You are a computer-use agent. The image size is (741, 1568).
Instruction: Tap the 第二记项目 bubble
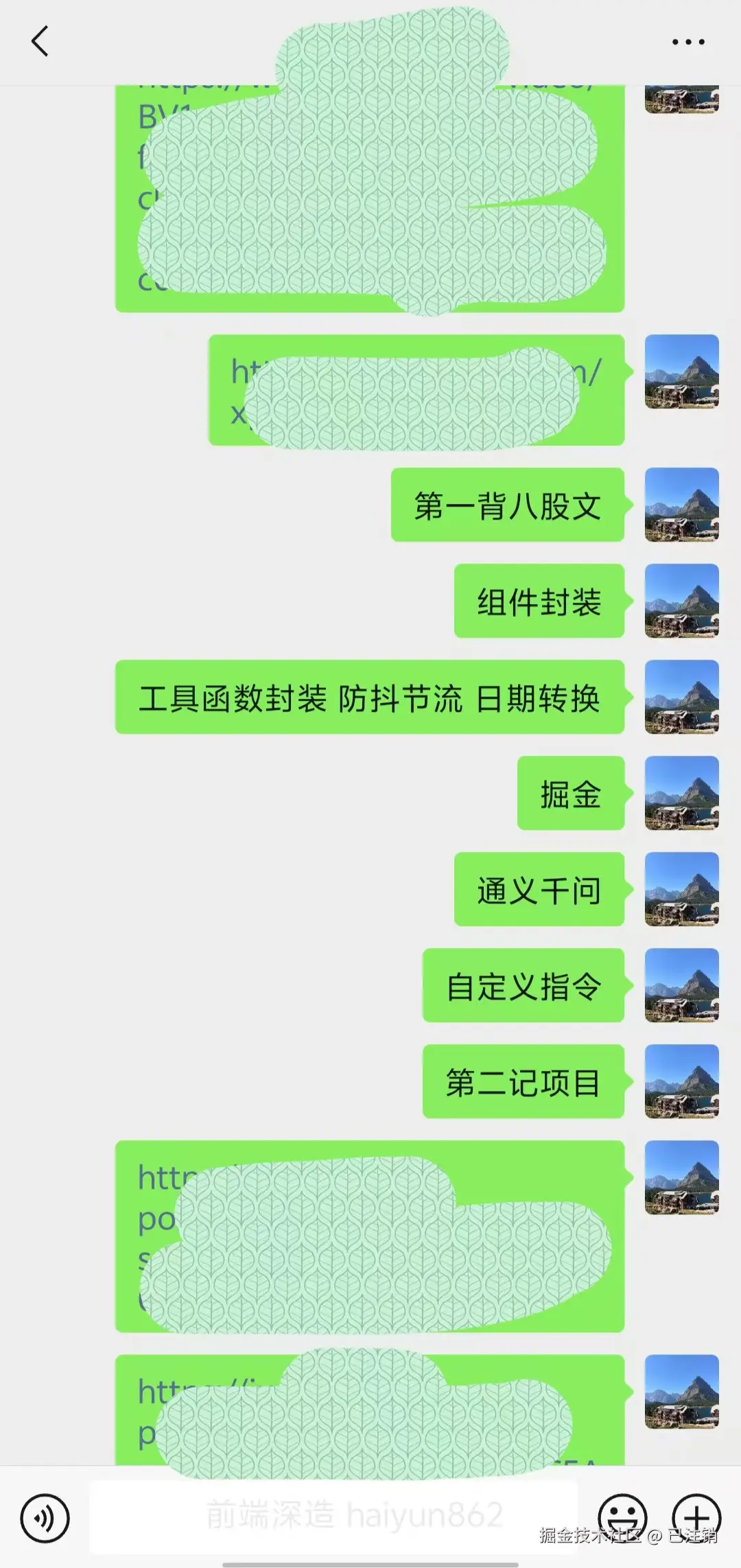523,1083
